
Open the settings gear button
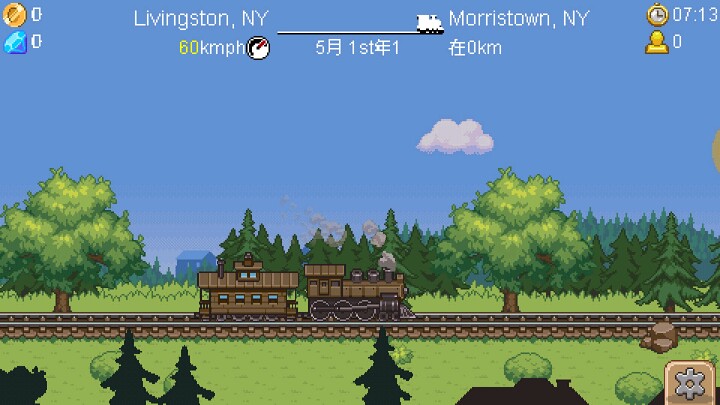[690, 383]
